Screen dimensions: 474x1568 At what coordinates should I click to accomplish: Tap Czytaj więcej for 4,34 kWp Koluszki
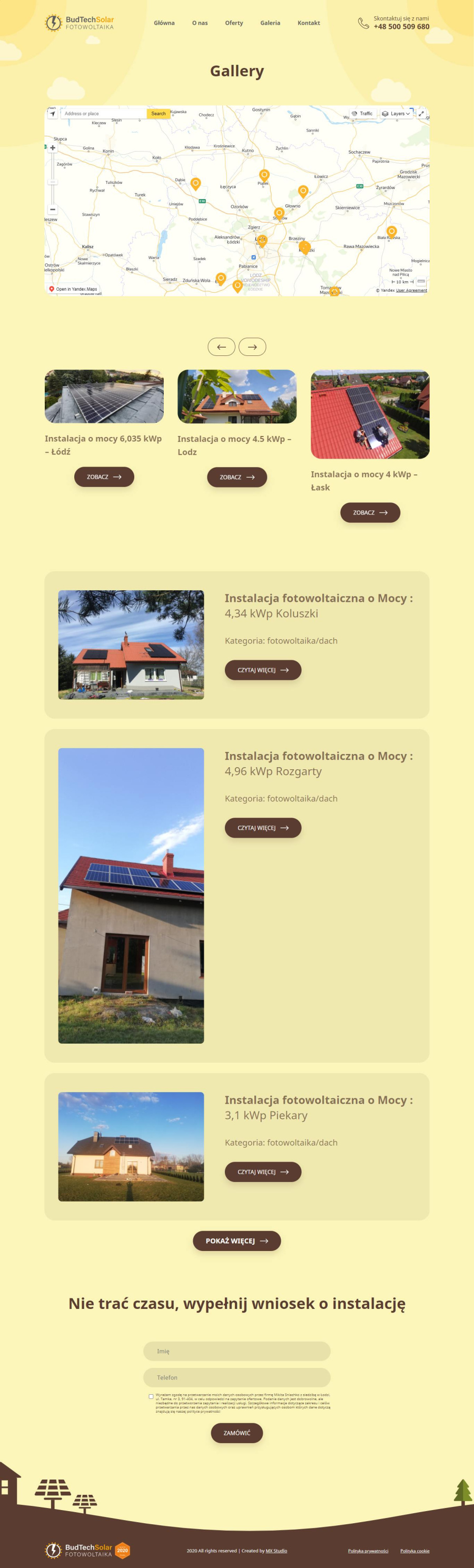(x=263, y=670)
